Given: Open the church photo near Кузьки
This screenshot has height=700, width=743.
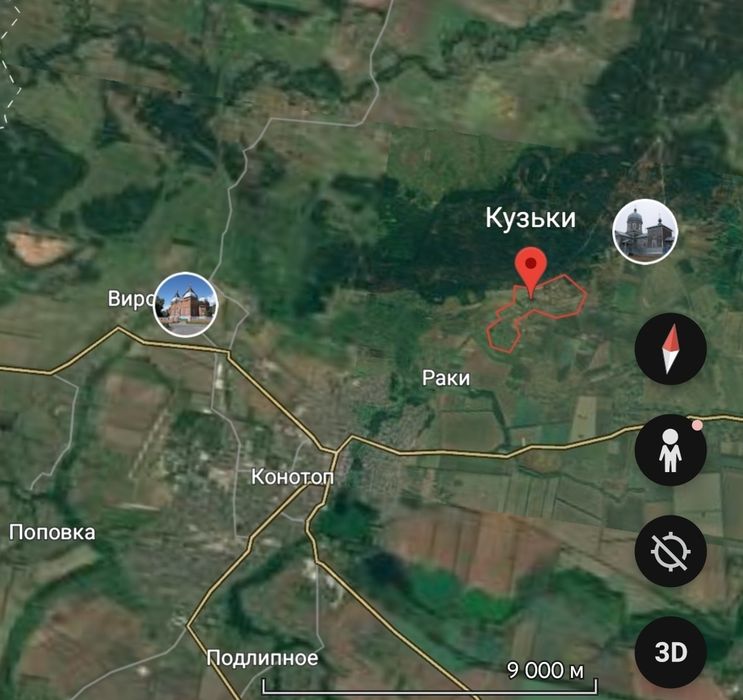Looking at the screenshot, I should (x=645, y=232).
